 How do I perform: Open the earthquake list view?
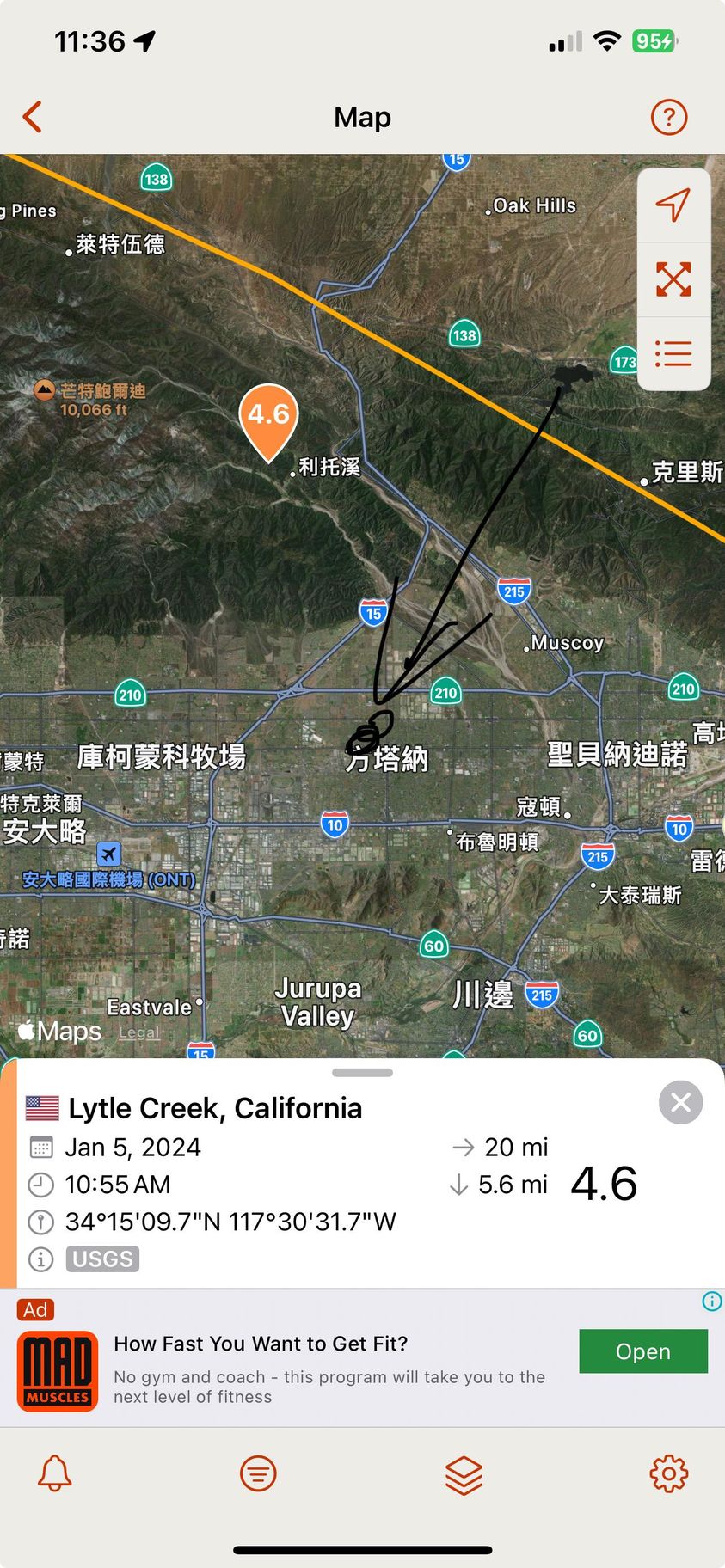[673, 354]
